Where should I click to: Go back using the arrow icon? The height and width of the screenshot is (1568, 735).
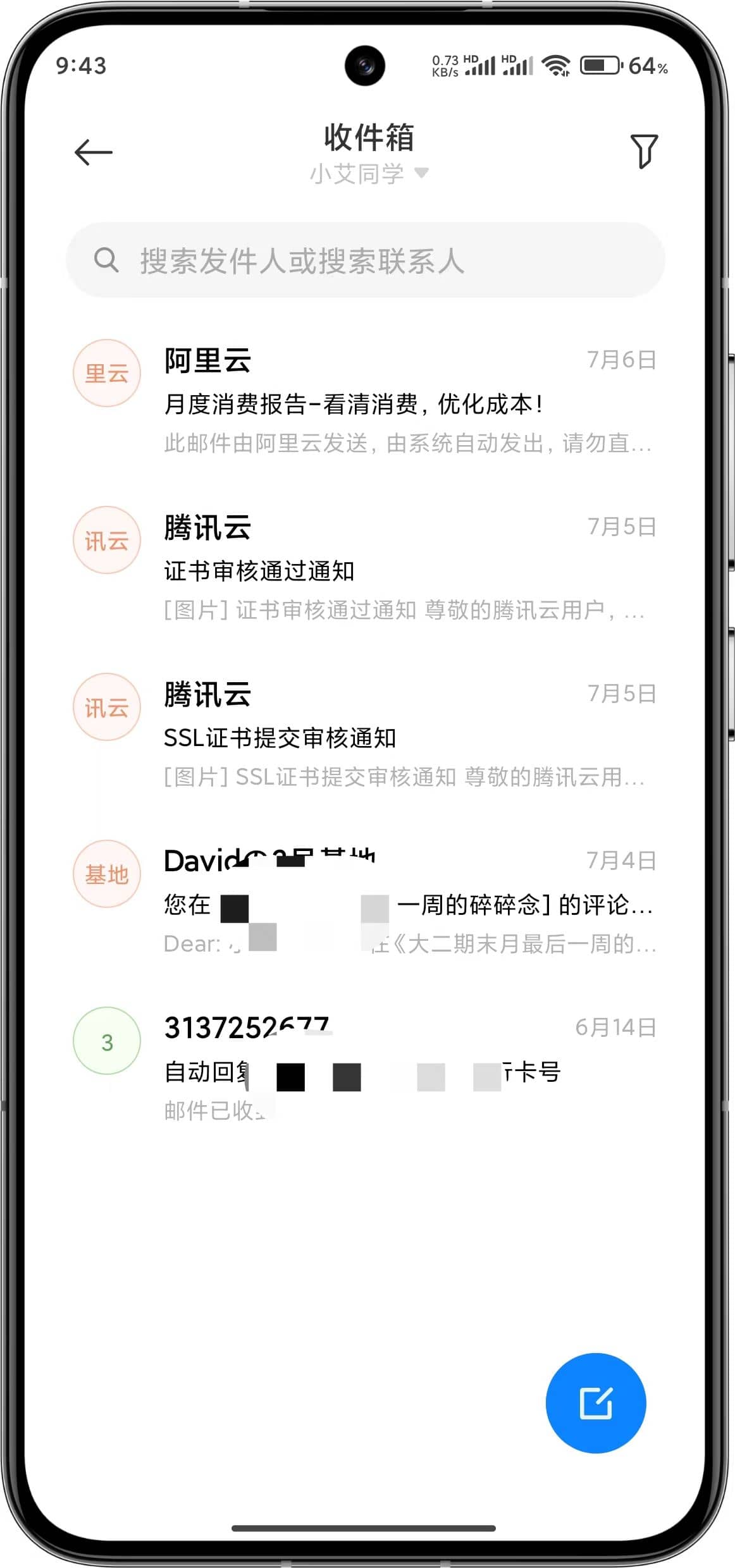point(93,152)
